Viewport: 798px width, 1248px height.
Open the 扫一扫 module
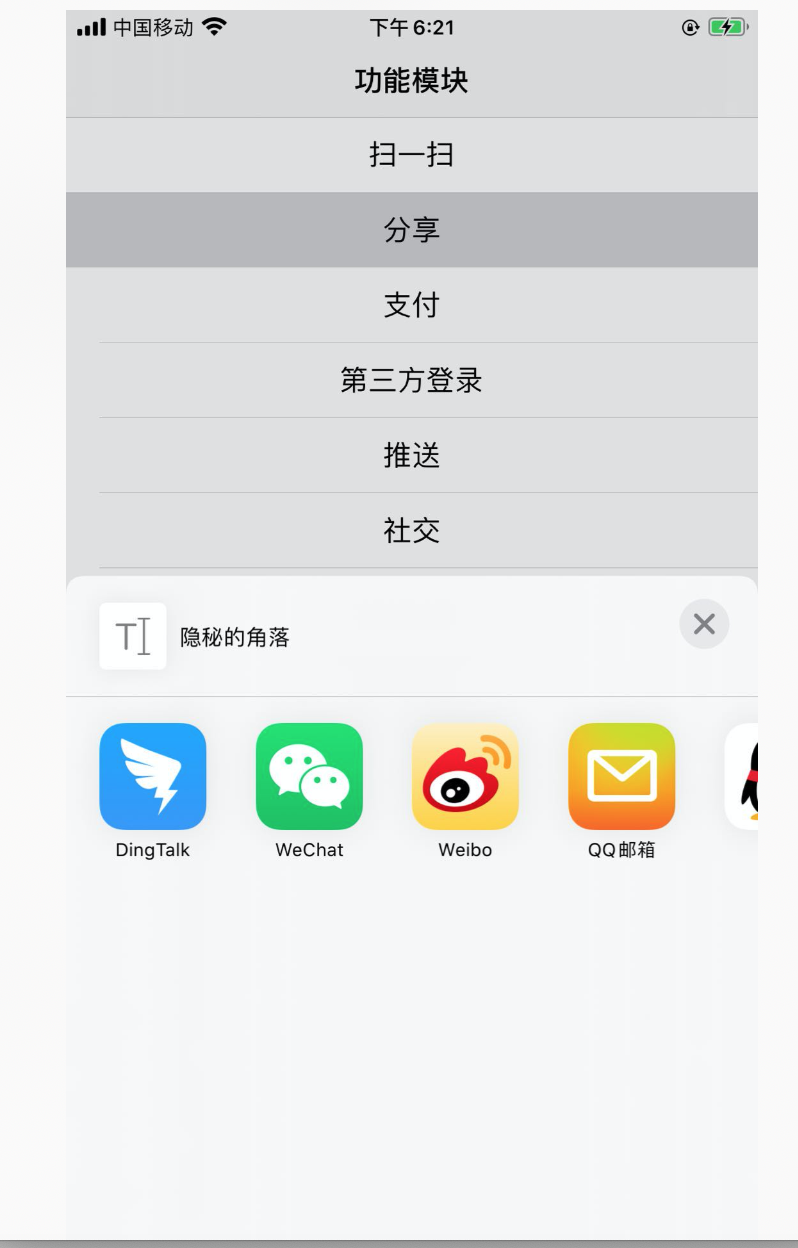[411, 155]
